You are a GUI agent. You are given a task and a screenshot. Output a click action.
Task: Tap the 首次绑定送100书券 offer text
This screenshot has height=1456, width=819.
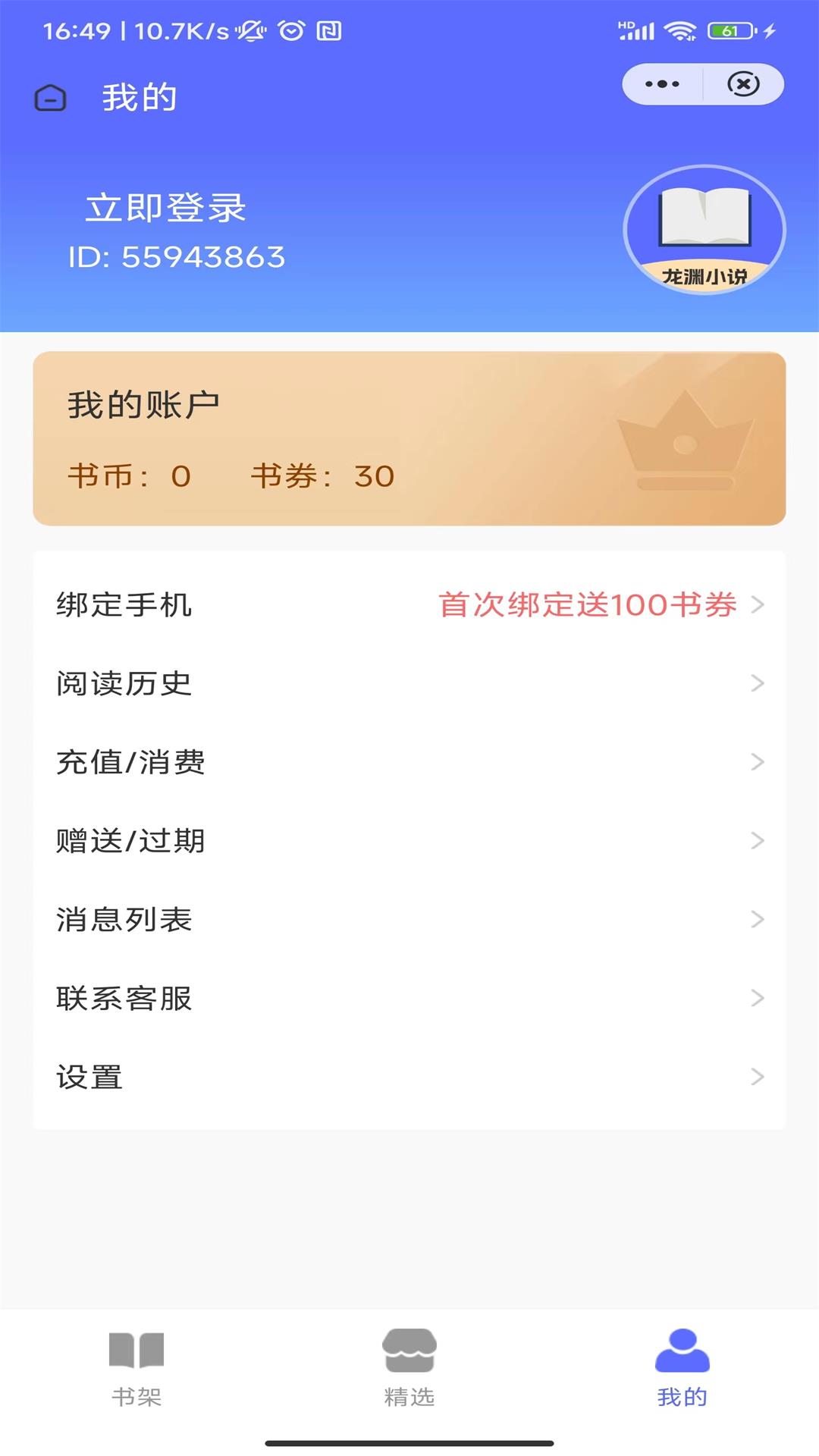tap(588, 605)
